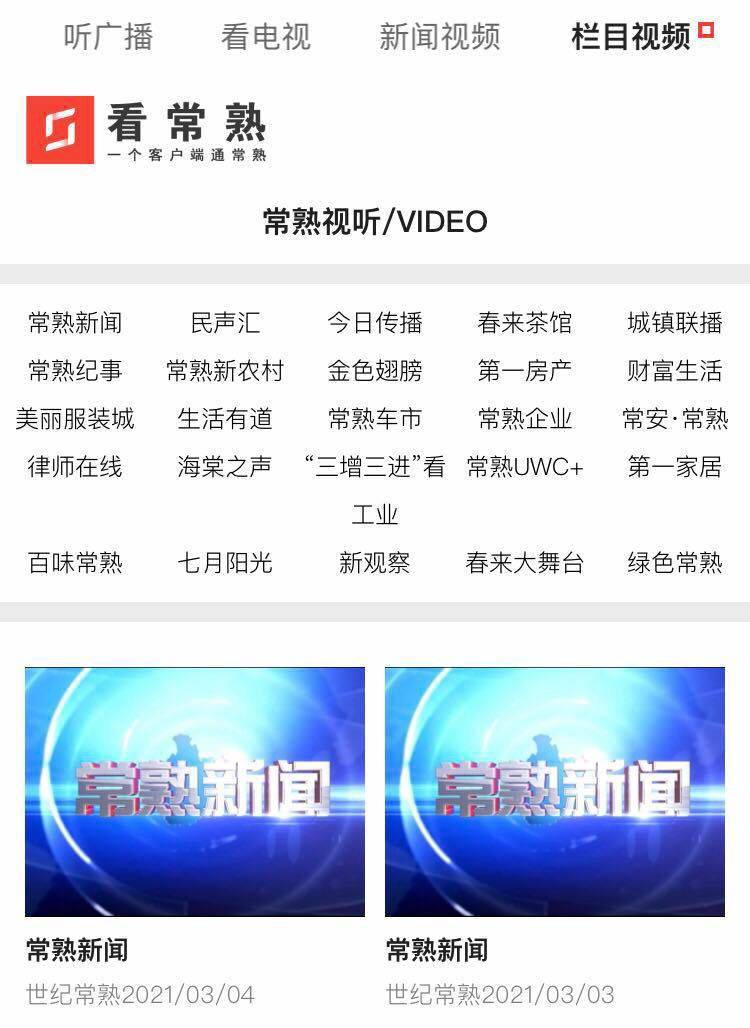The height and width of the screenshot is (1028, 750).
Task: Select the 律师在线 program
Action: point(75,467)
